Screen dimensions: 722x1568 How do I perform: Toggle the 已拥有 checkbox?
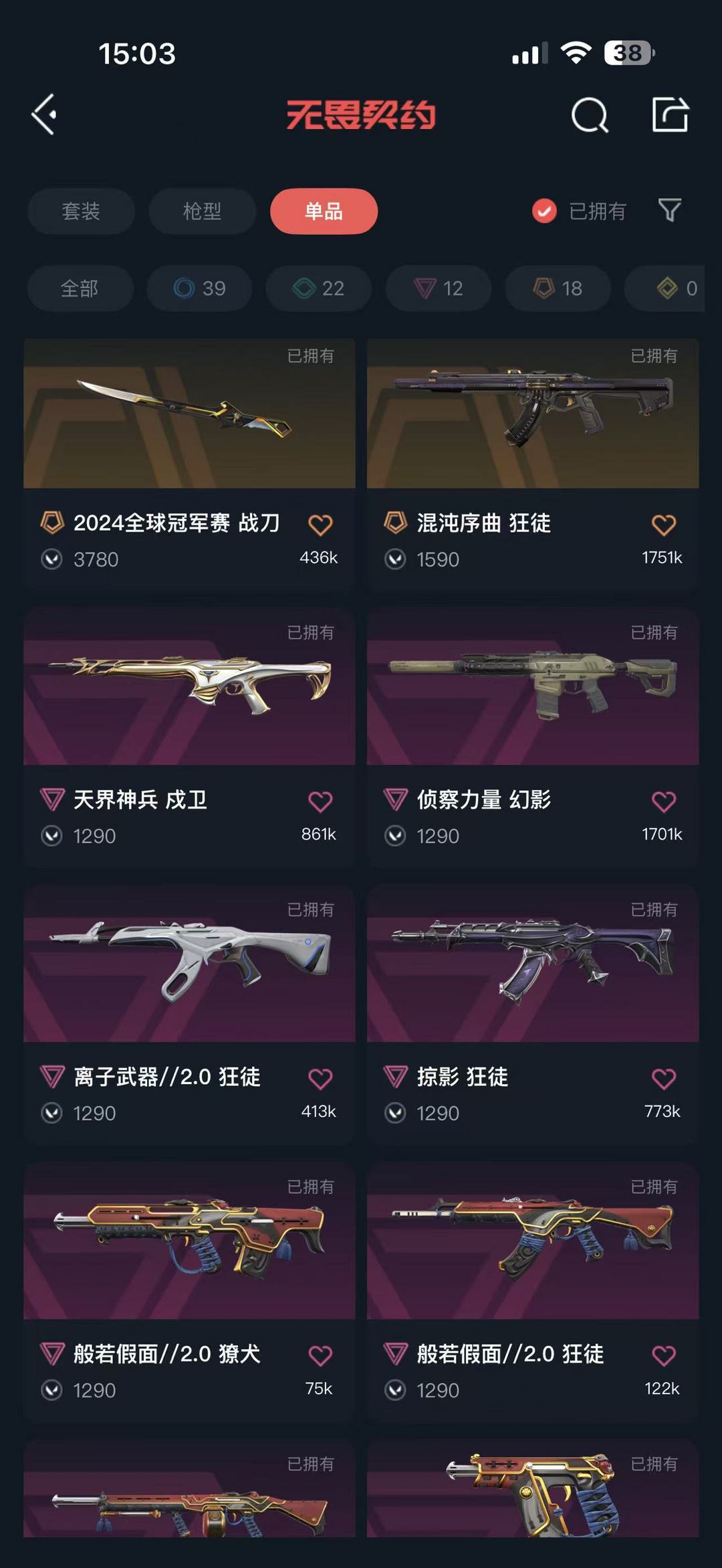coord(544,211)
